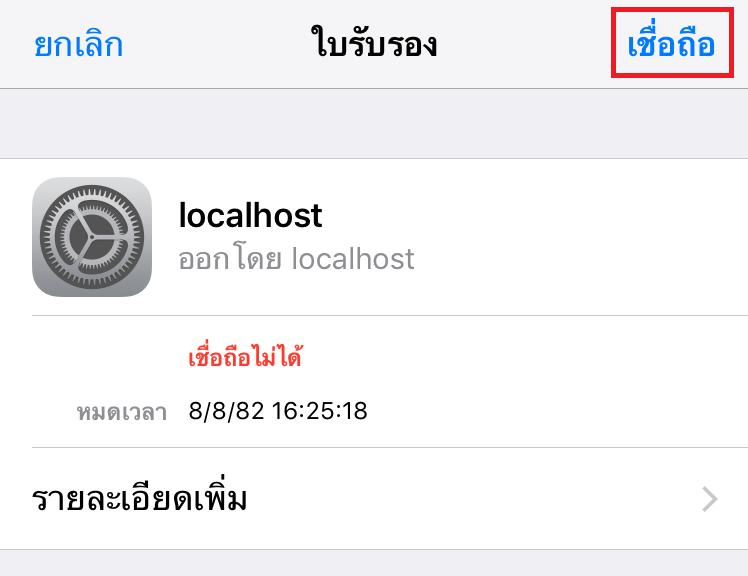Image resolution: width=748 pixels, height=576 pixels.
Task: Tap ยกเลิก to cancel the certificate
Action: tap(78, 45)
